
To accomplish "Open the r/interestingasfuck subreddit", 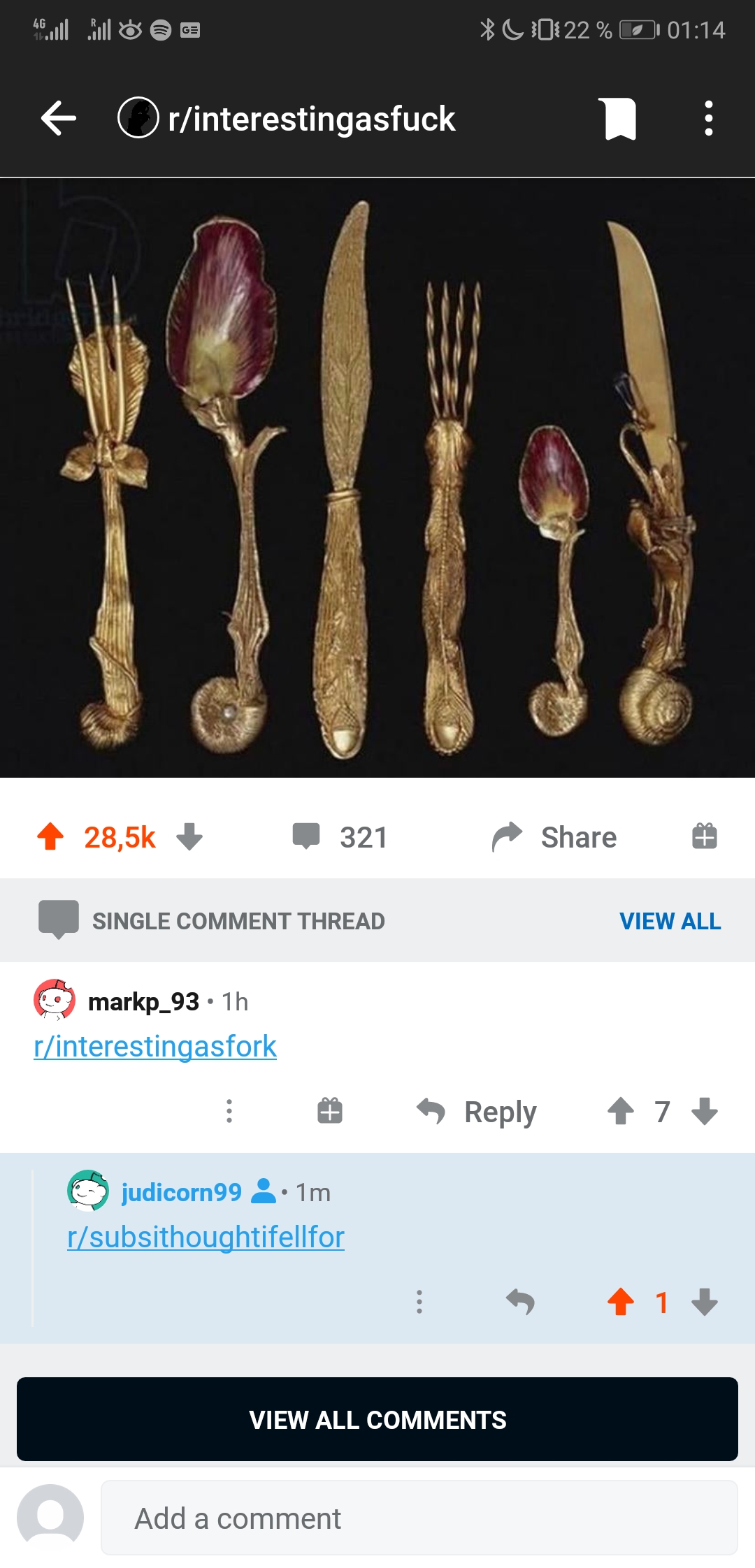I will pos(310,119).
